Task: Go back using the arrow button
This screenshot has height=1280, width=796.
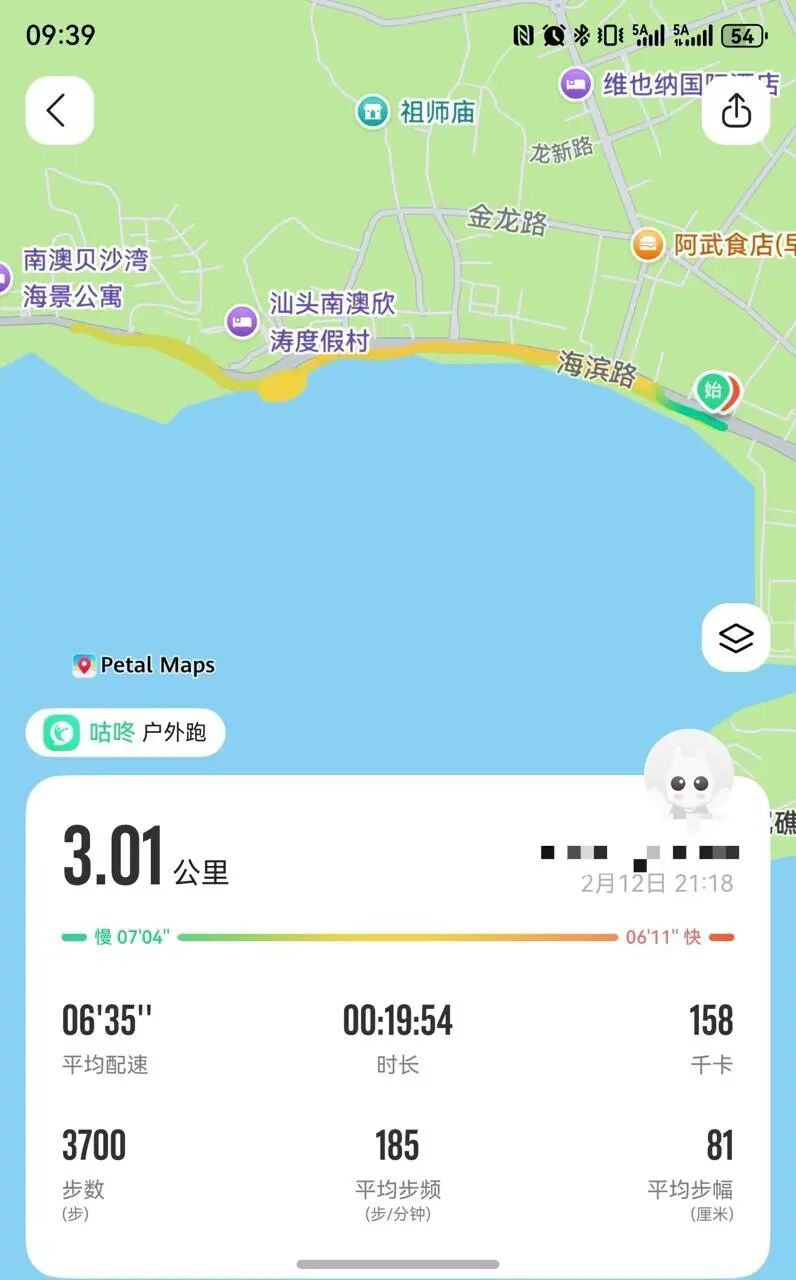Action: point(59,111)
